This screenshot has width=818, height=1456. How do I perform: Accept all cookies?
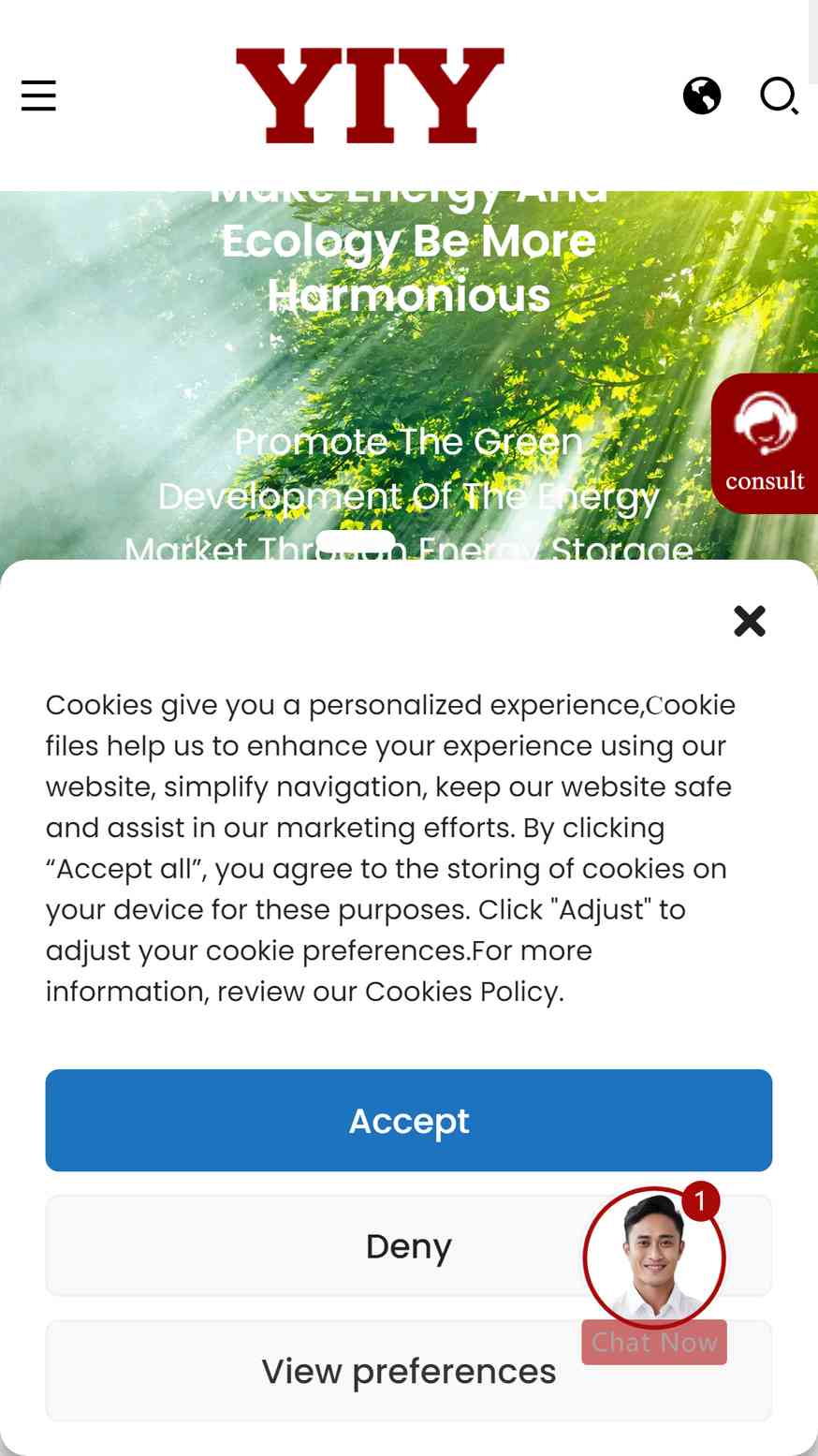pyautogui.click(x=409, y=1120)
